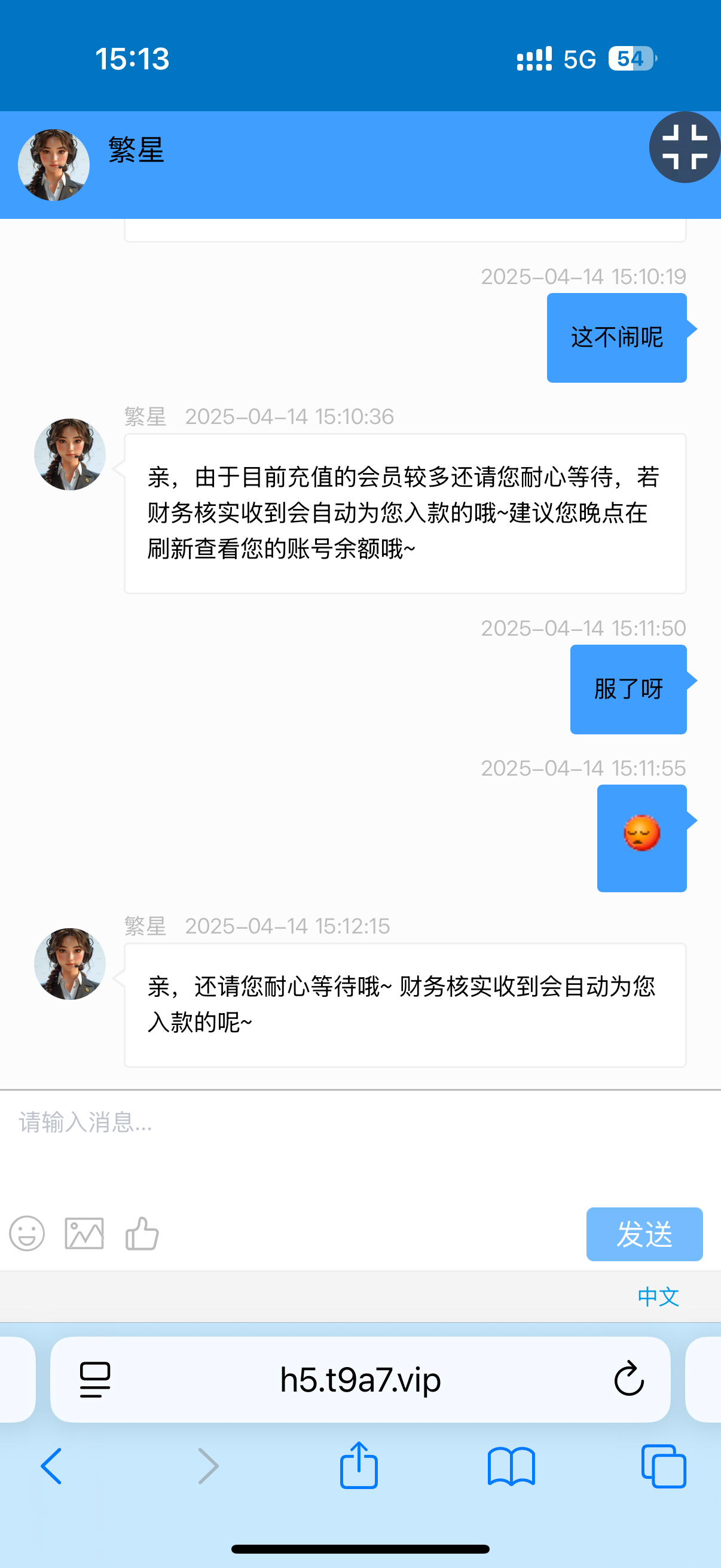The height and width of the screenshot is (1568, 721).
Task: Share this web page
Action: tap(359, 1465)
